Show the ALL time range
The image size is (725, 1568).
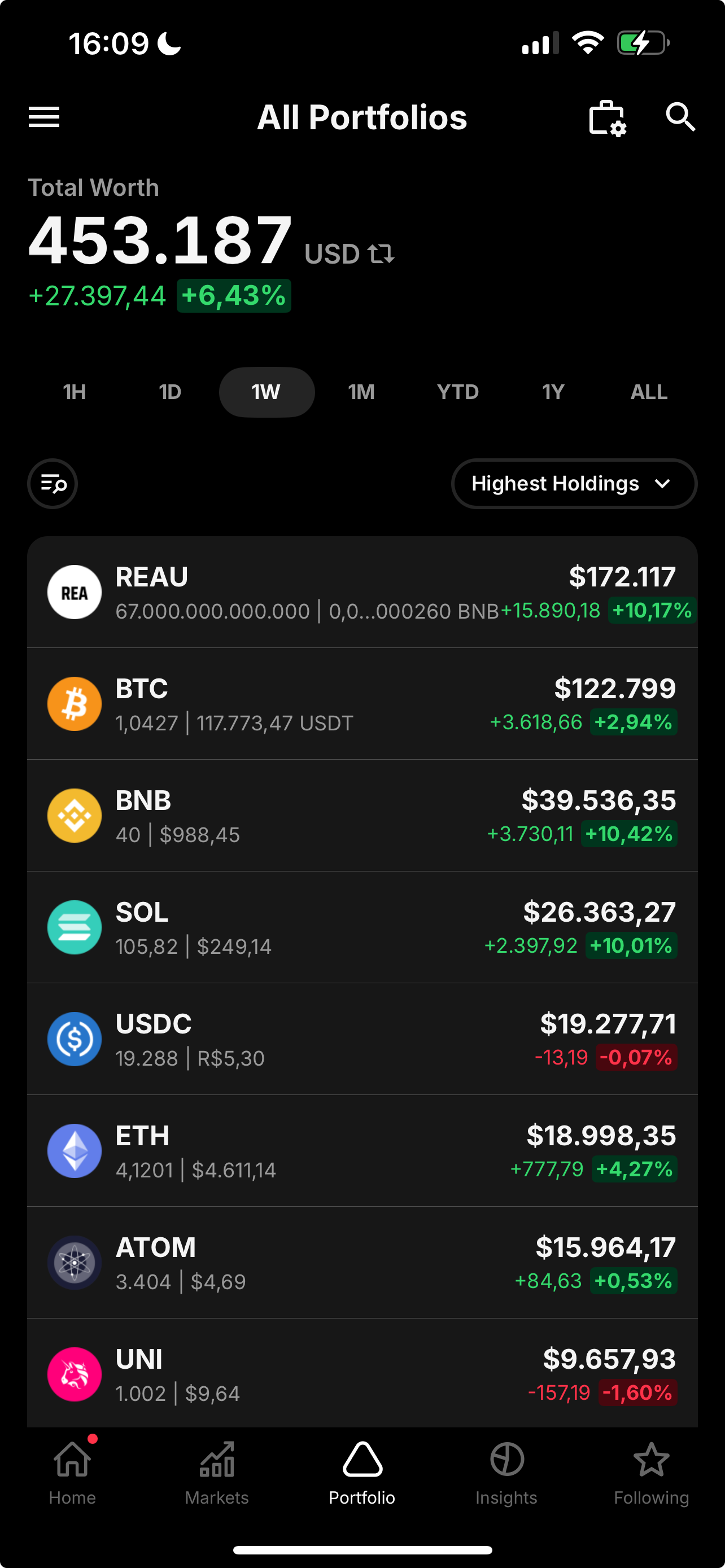[x=649, y=392]
